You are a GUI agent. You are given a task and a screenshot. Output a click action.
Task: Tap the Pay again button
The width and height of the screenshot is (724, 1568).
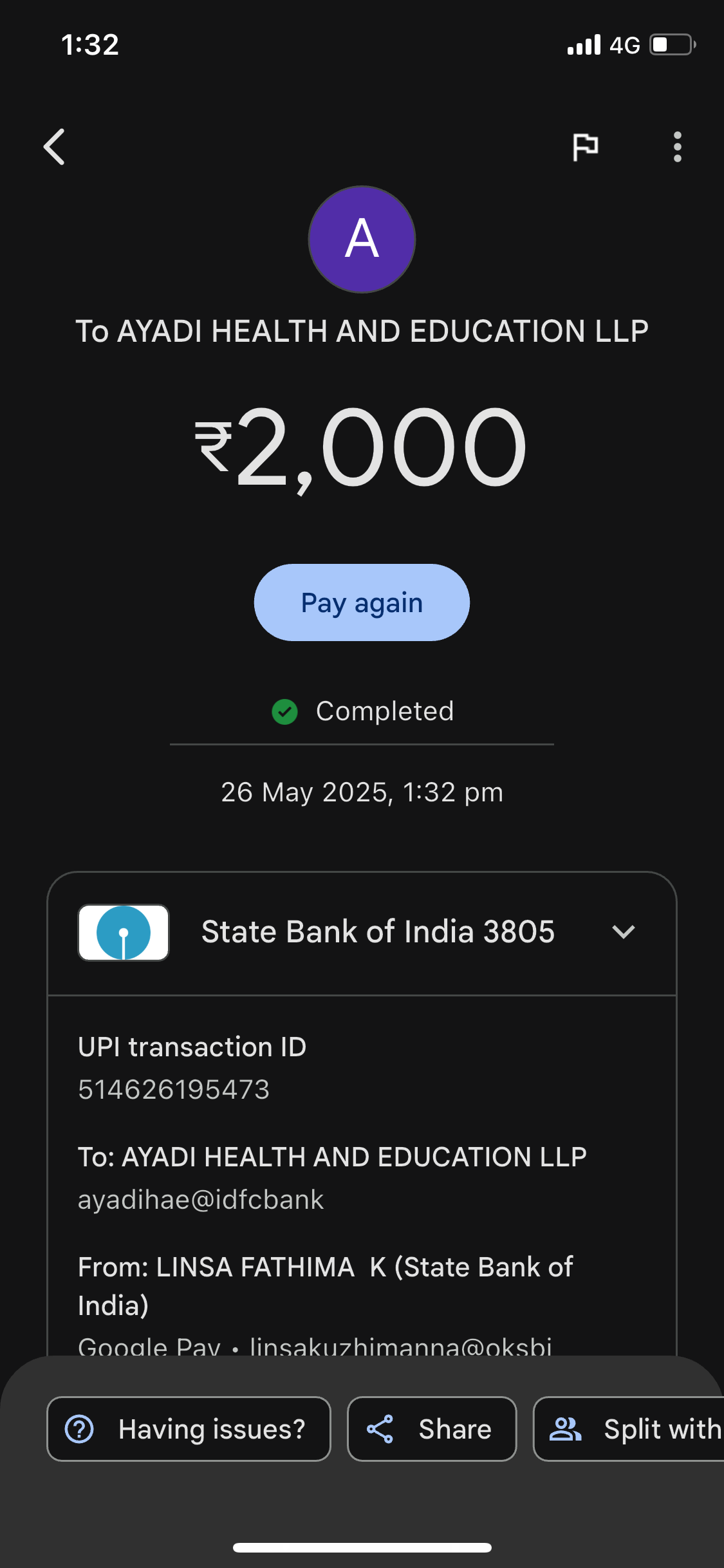(x=362, y=602)
